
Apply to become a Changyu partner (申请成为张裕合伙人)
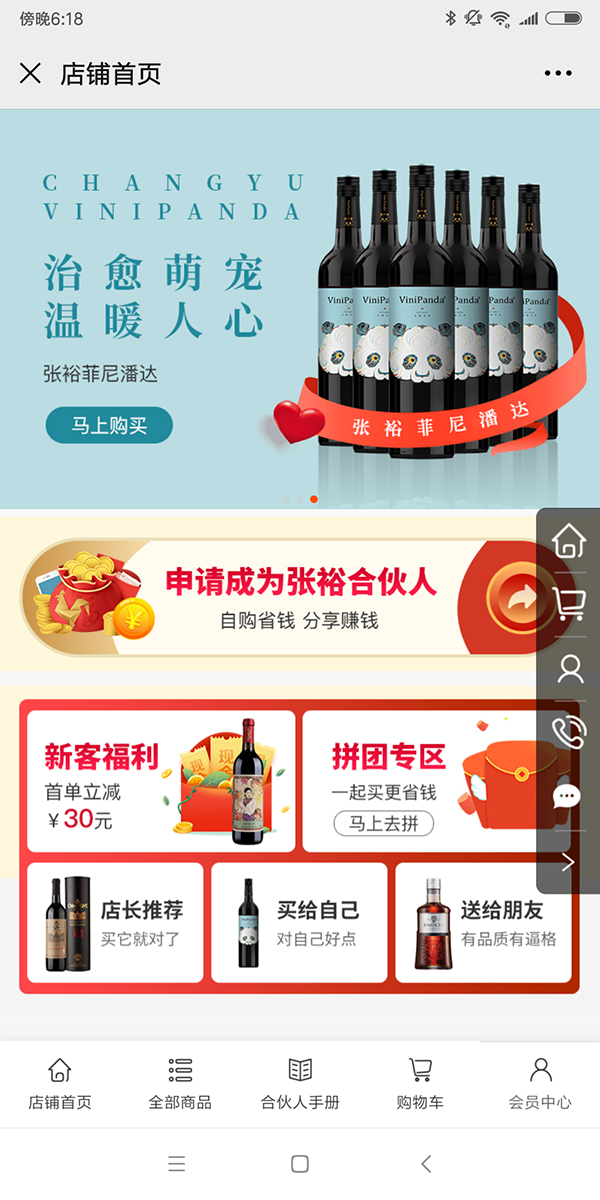[x=300, y=597]
